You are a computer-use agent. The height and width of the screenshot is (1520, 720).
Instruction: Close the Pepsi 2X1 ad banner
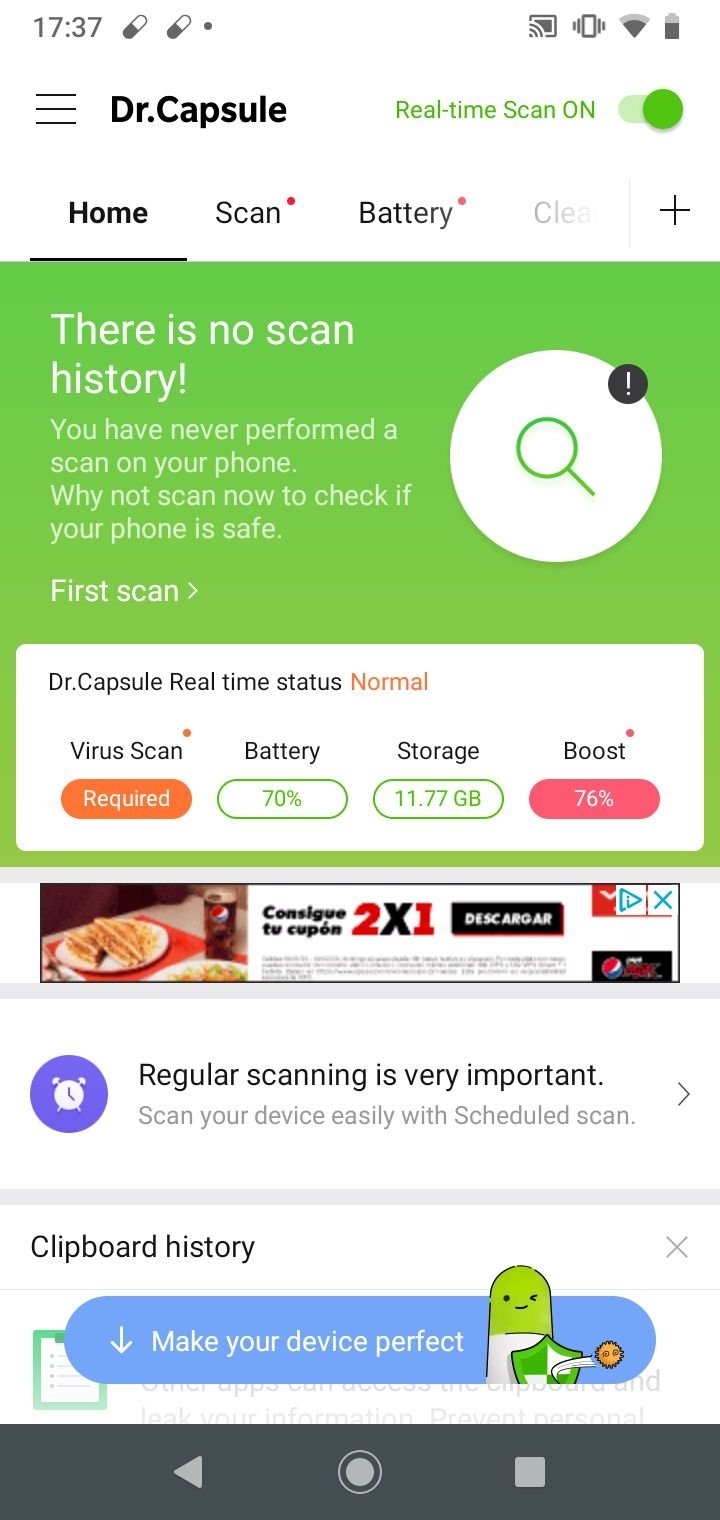(x=662, y=900)
